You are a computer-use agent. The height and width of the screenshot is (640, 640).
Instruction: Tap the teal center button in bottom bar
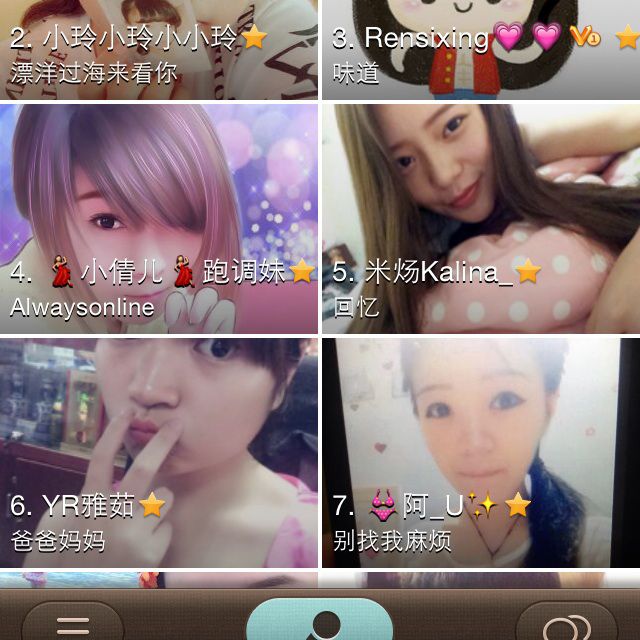pyautogui.click(x=320, y=620)
